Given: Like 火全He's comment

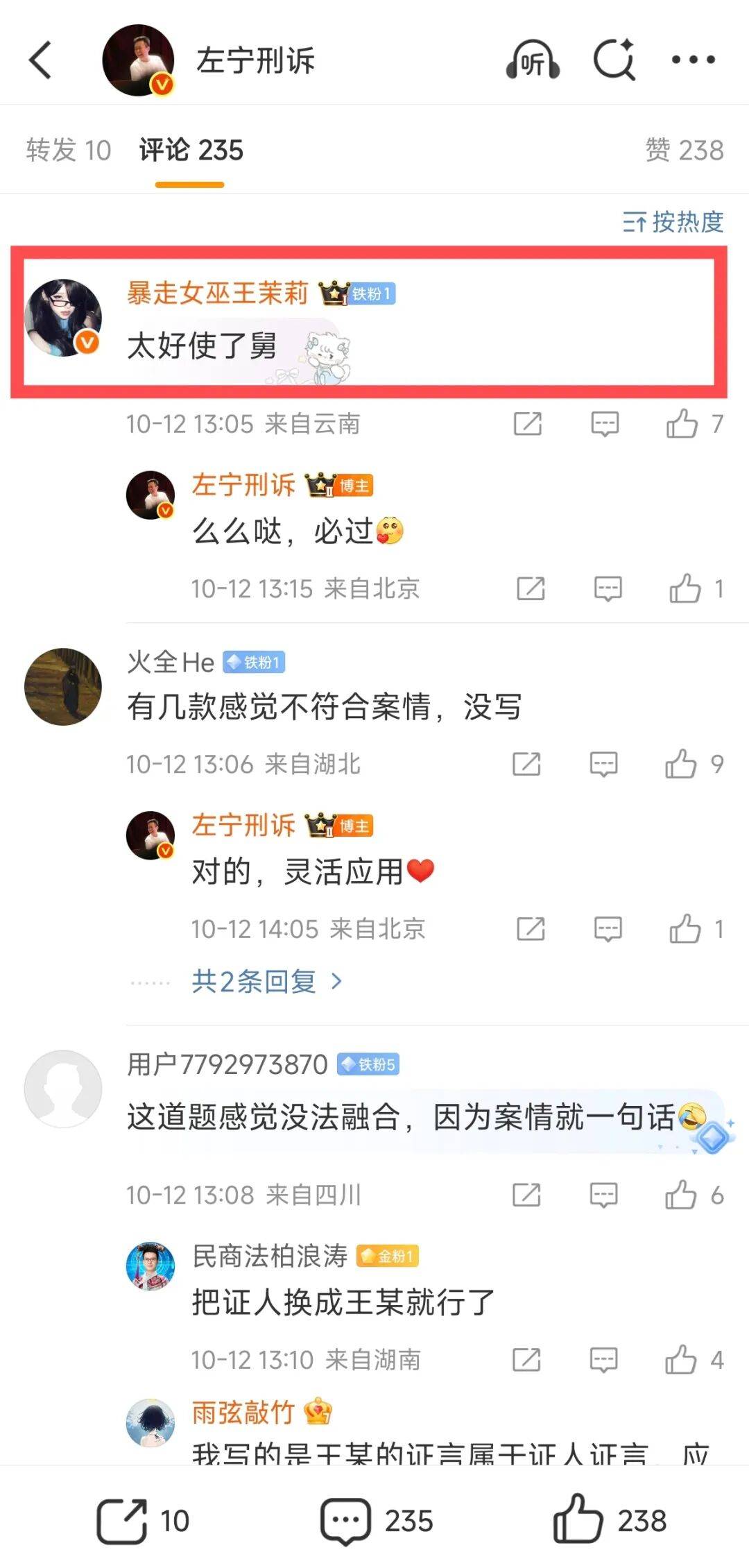Looking at the screenshot, I should [x=681, y=765].
